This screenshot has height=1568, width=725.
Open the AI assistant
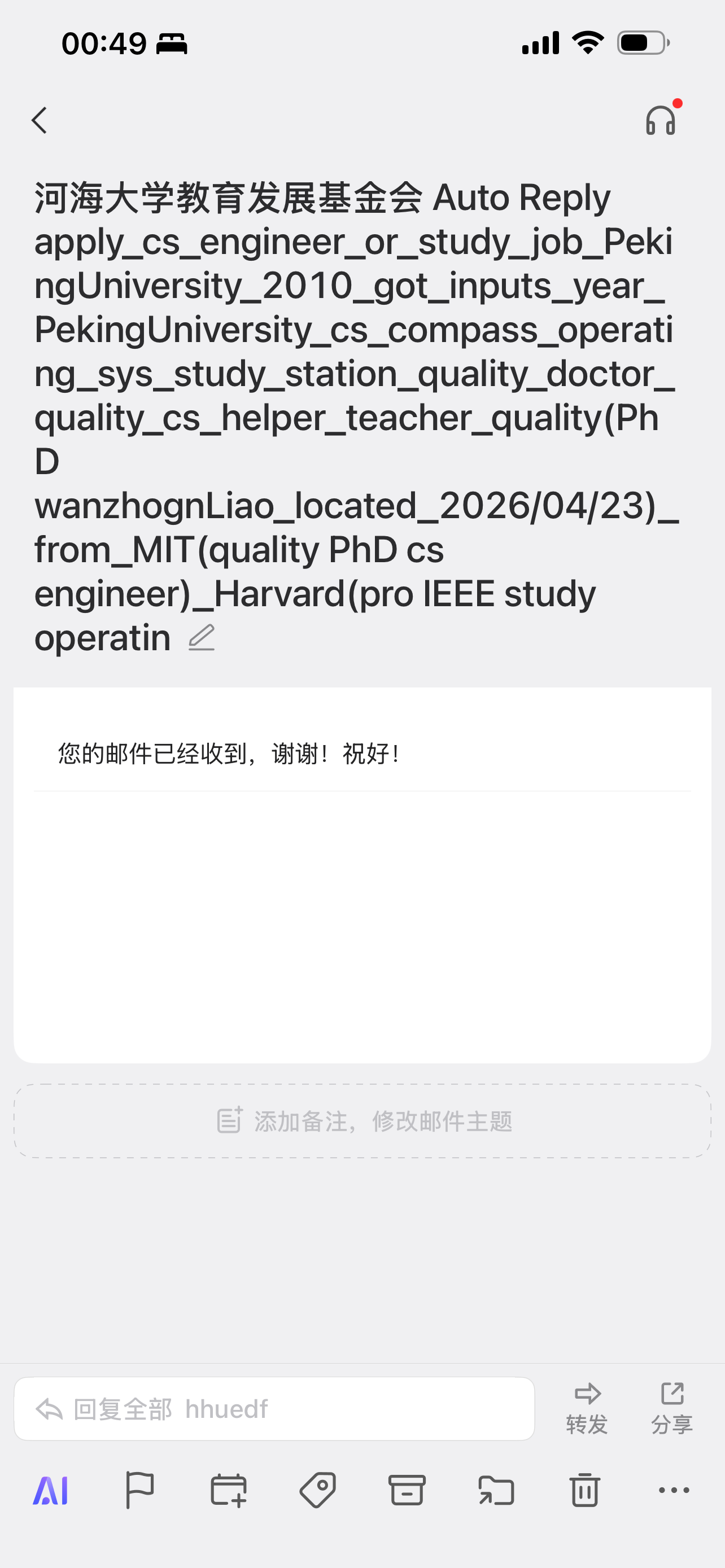[50, 1491]
